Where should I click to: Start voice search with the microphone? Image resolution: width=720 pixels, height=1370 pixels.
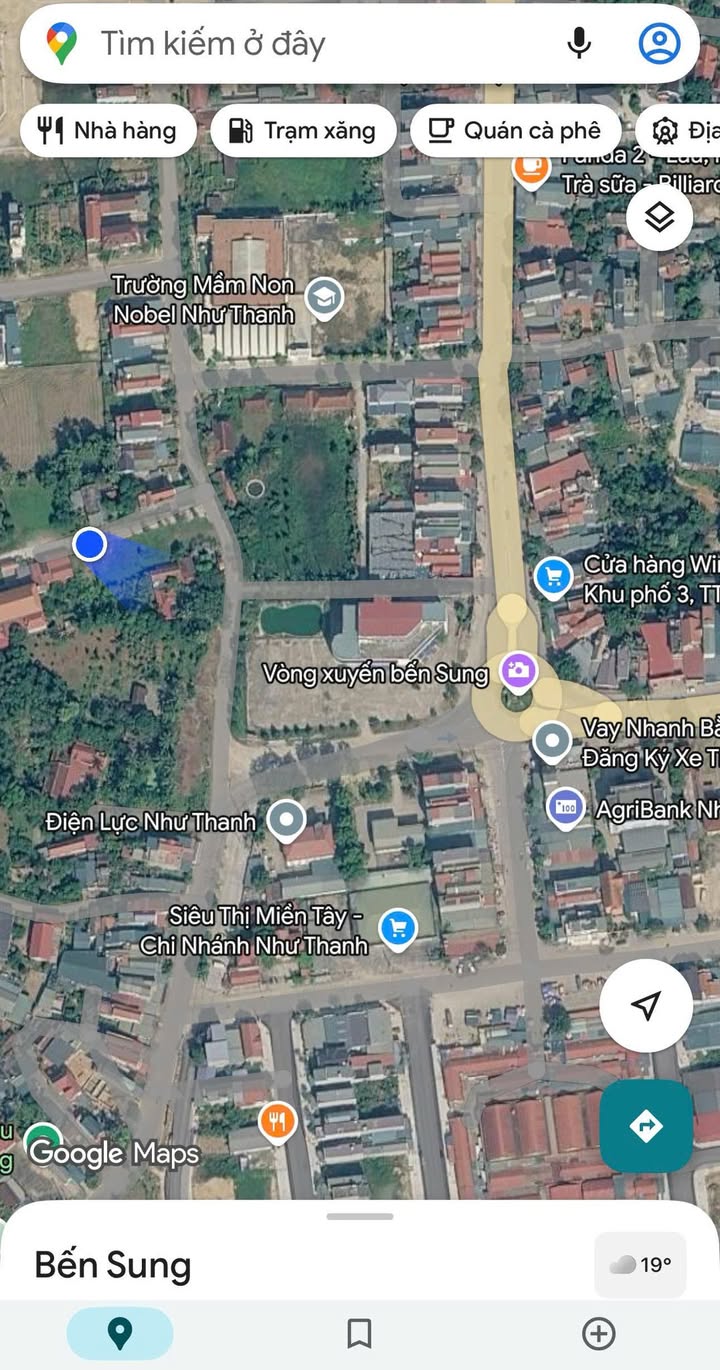click(579, 44)
